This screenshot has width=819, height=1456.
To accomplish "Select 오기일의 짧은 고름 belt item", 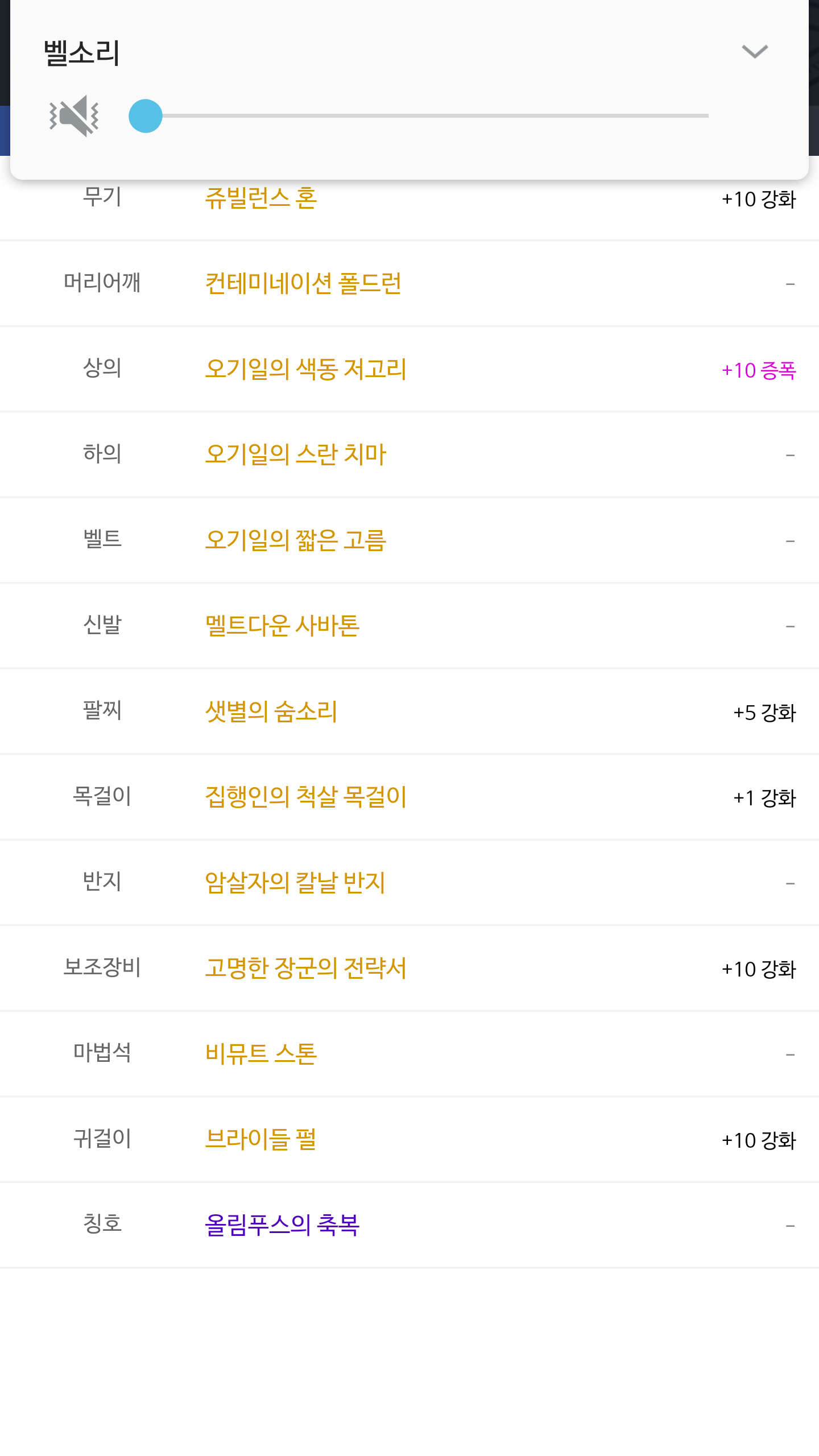I will [295, 540].
